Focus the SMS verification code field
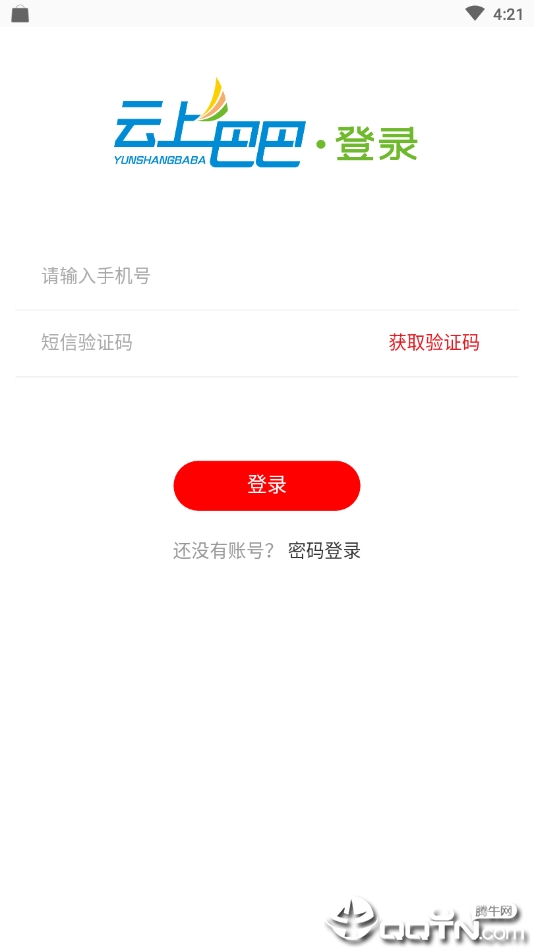 (x=200, y=343)
